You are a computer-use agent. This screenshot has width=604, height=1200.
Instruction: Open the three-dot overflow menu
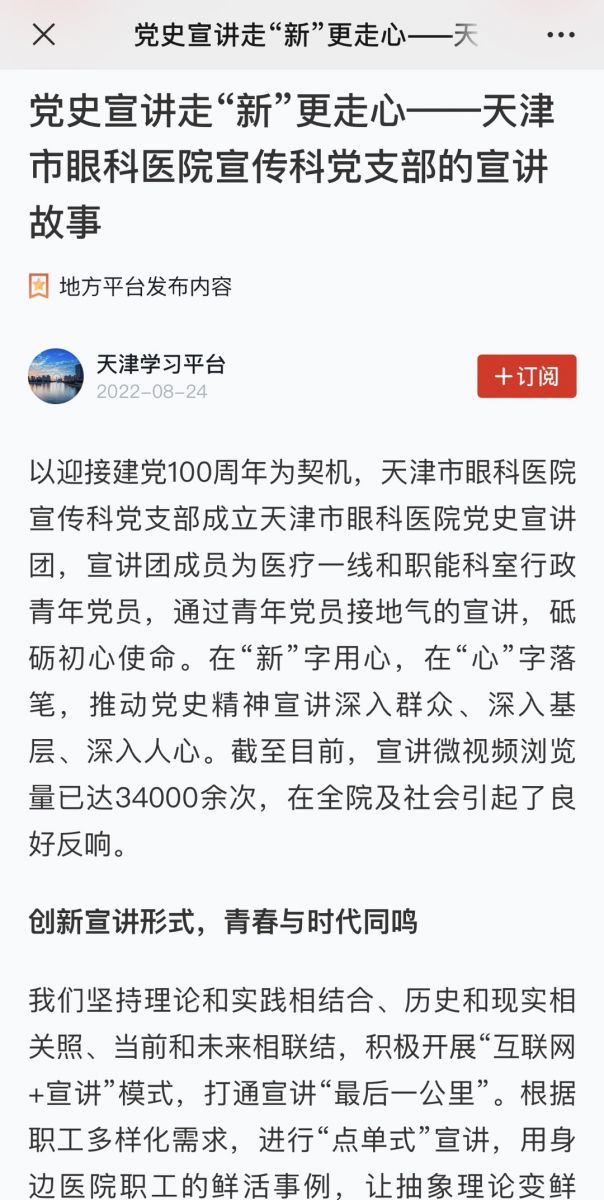click(x=561, y=35)
